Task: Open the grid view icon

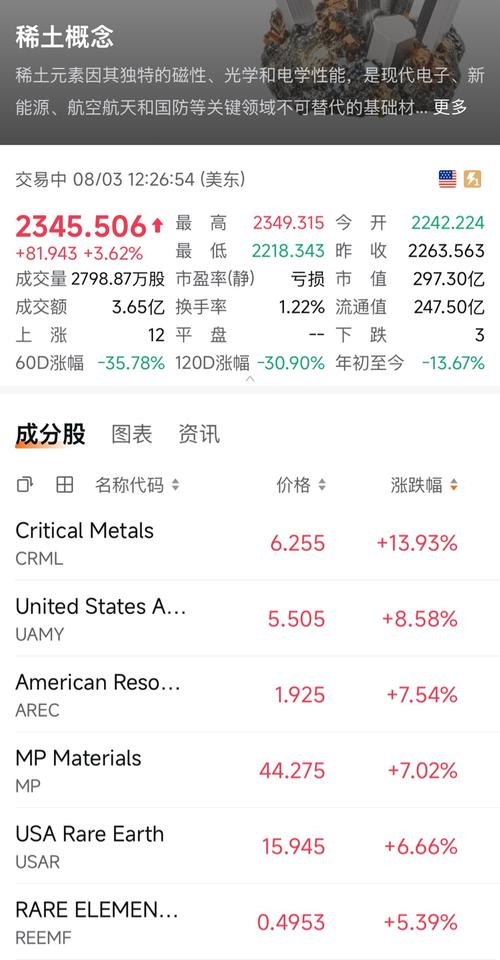Action: coord(64,486)
